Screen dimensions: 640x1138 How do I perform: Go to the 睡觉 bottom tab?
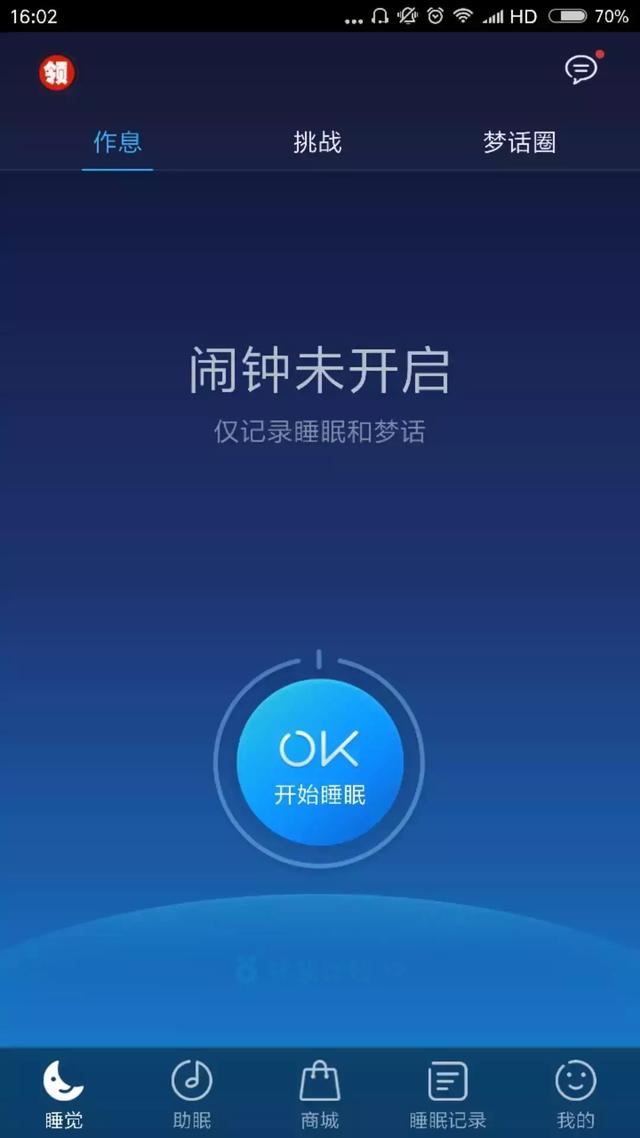(64, 1094)
